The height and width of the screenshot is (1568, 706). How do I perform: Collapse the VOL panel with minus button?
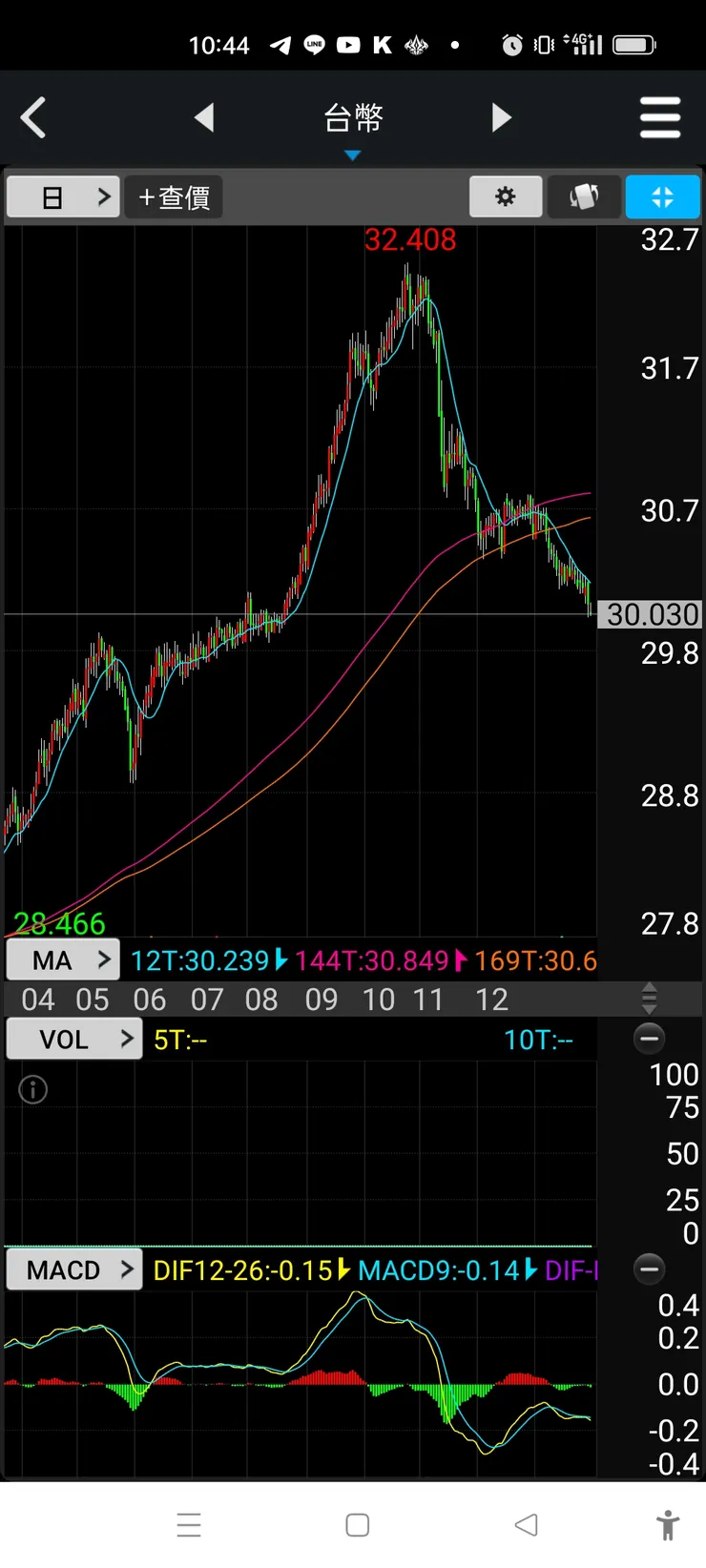650,1039
